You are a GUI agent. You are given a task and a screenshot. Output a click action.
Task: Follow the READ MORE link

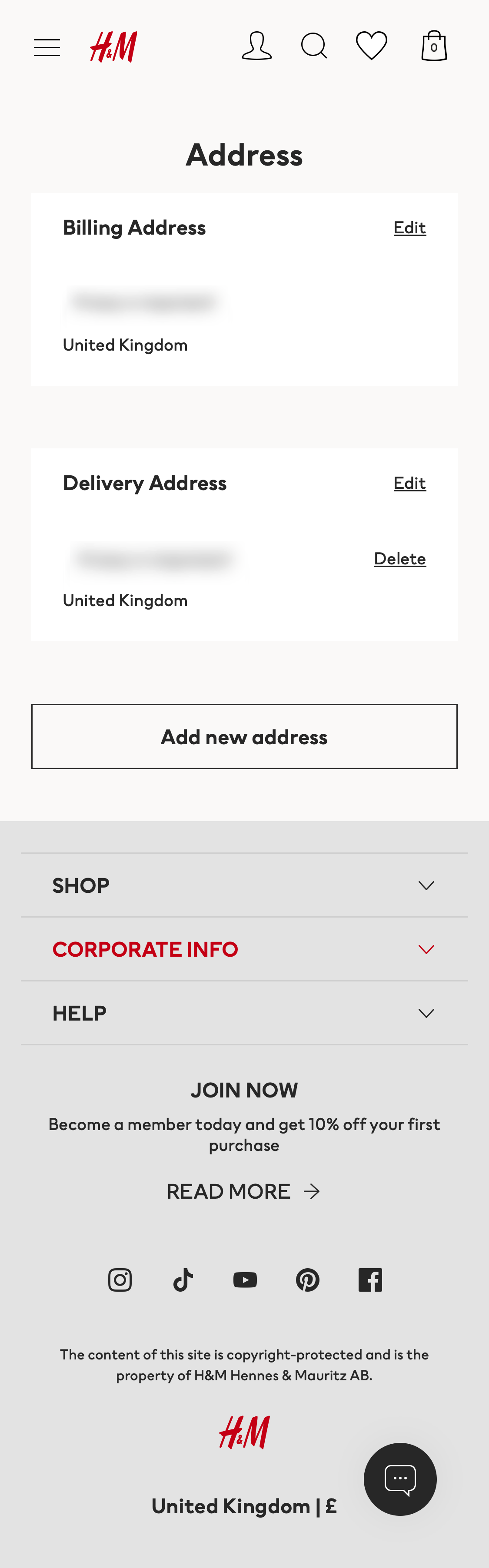(243, 1191)
